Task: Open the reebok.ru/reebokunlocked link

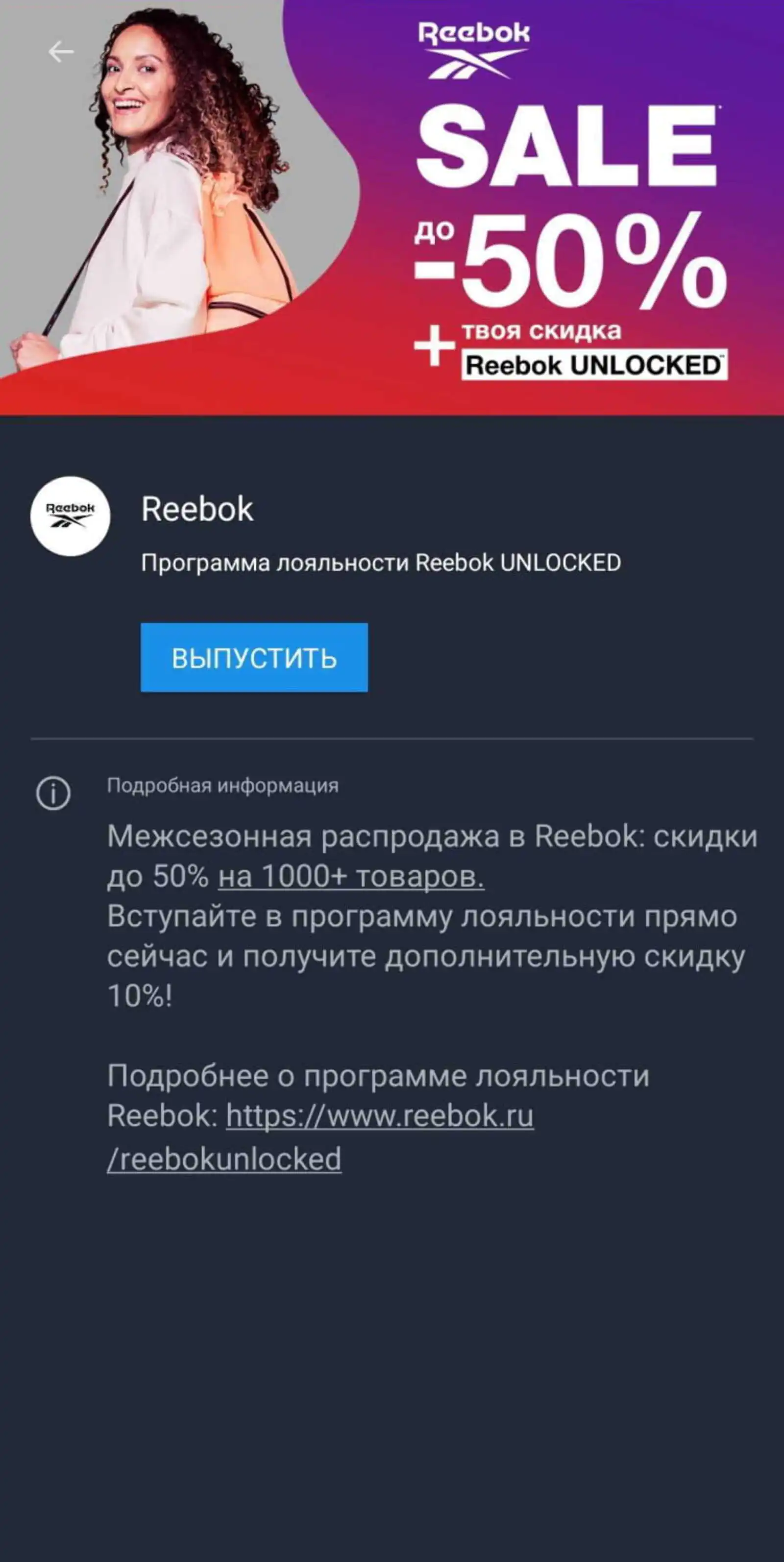Action: [380, 1116]
